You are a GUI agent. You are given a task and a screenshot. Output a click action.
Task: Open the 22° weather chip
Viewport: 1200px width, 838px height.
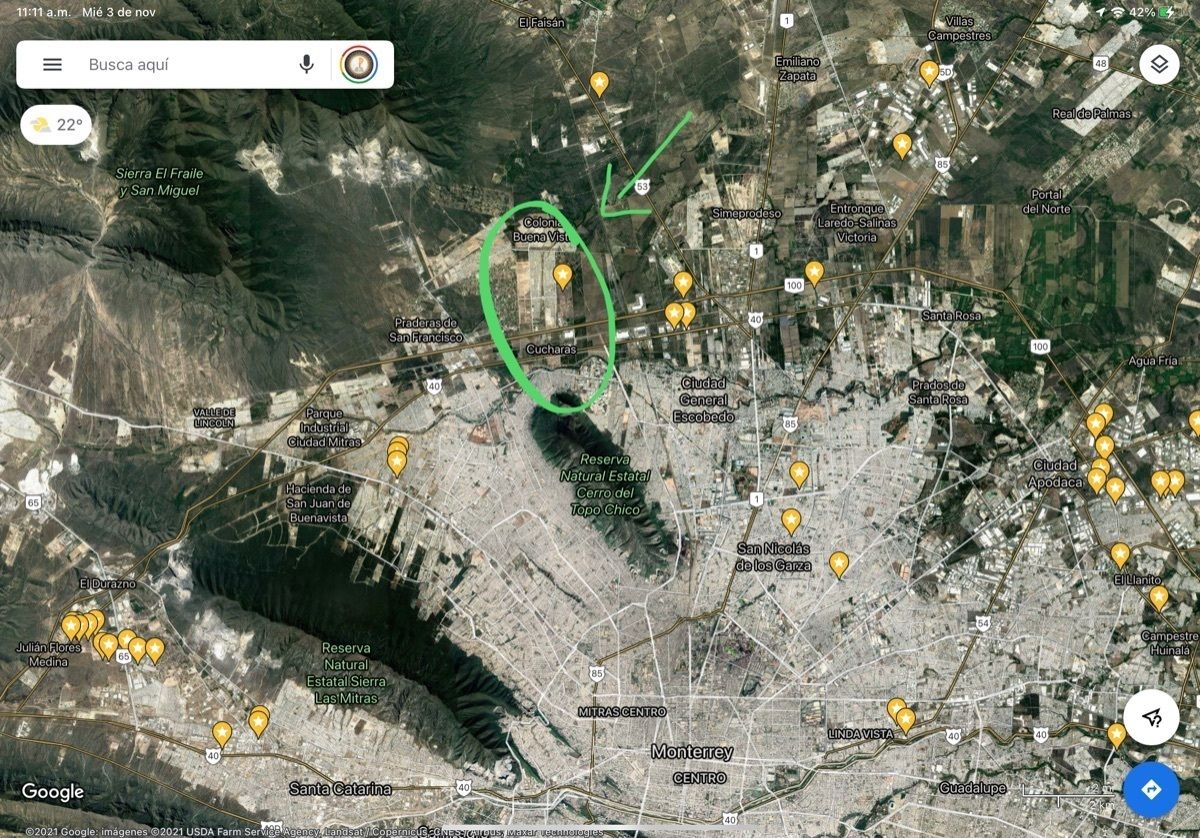click(56, 125)
